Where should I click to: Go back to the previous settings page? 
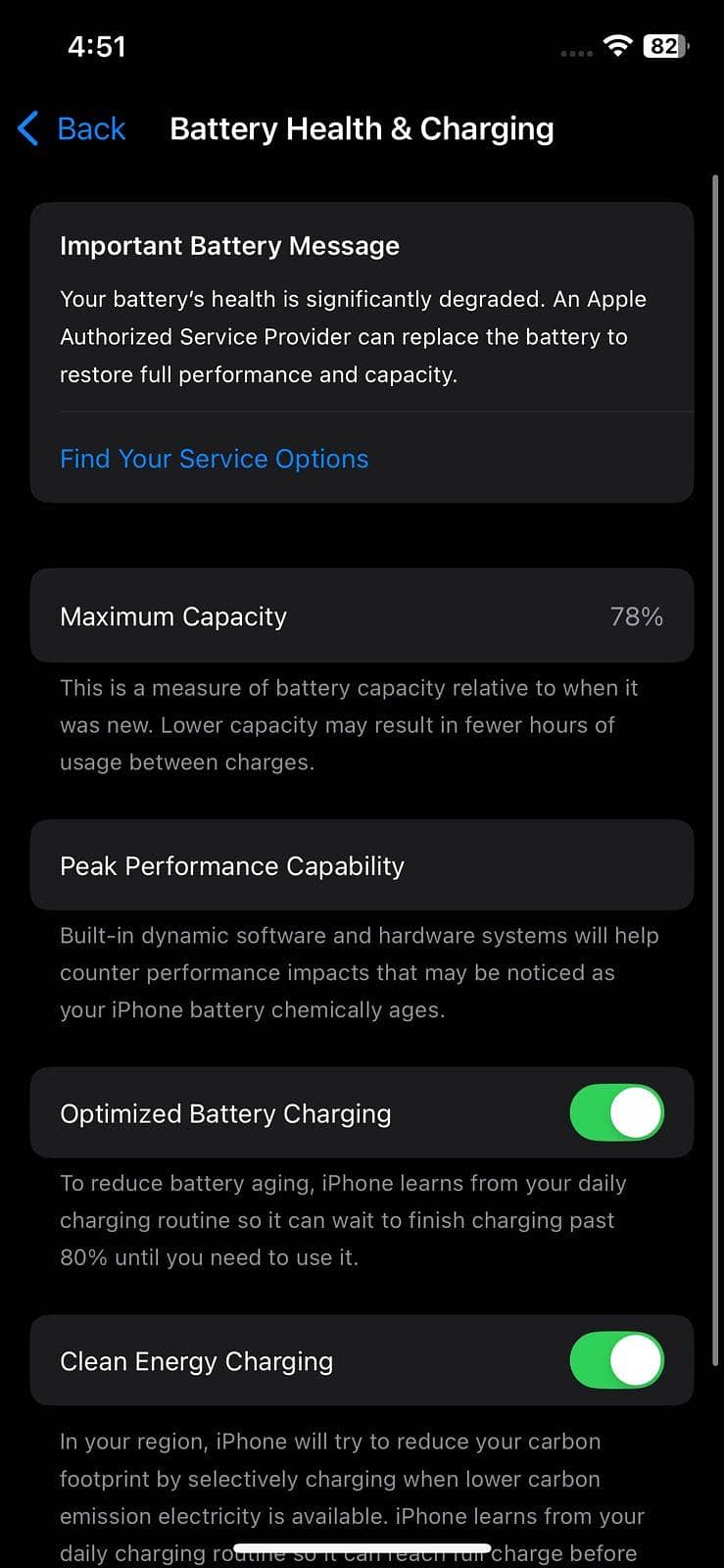pos(72,128)
